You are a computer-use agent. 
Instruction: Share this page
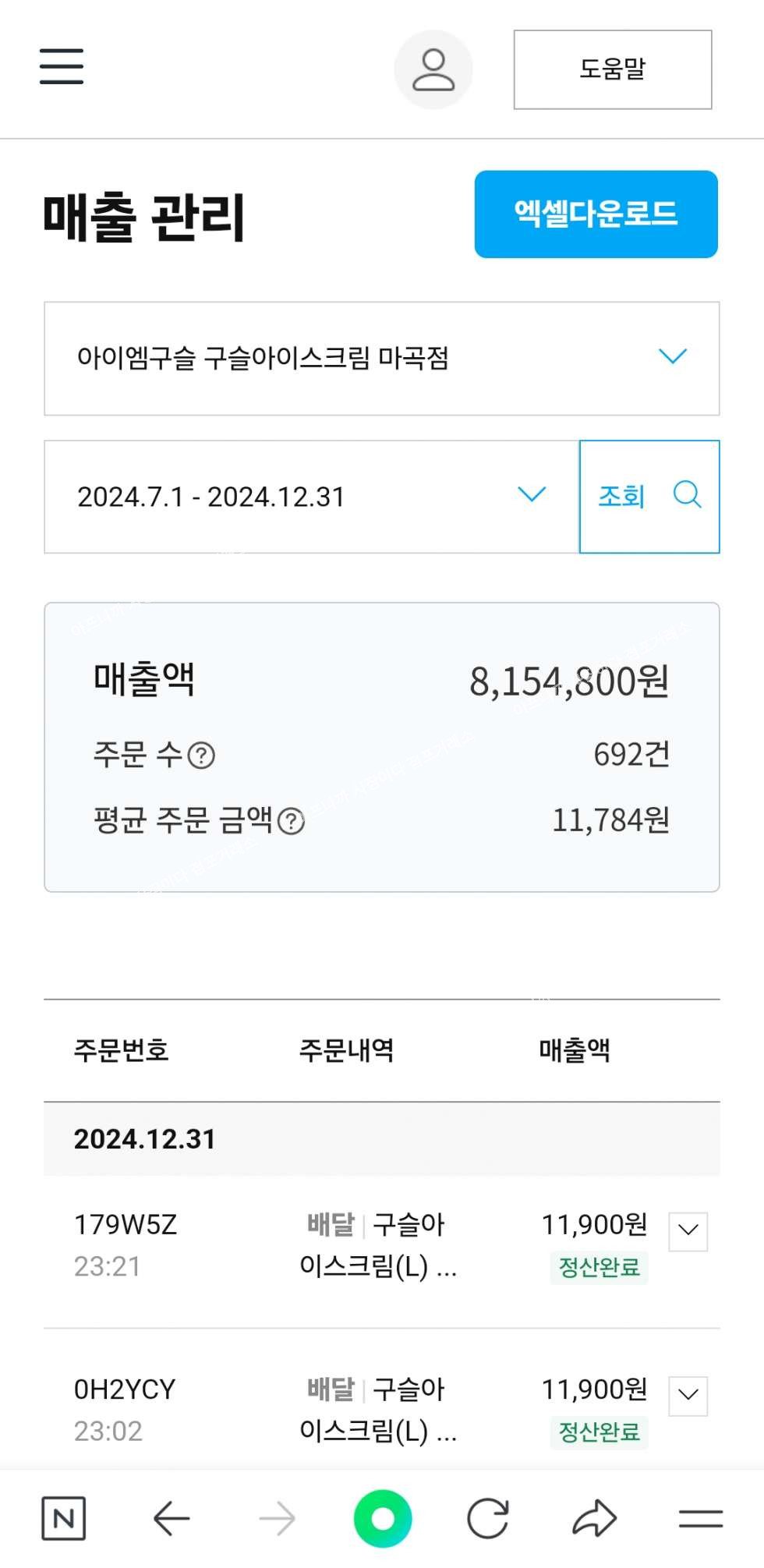595,1518
